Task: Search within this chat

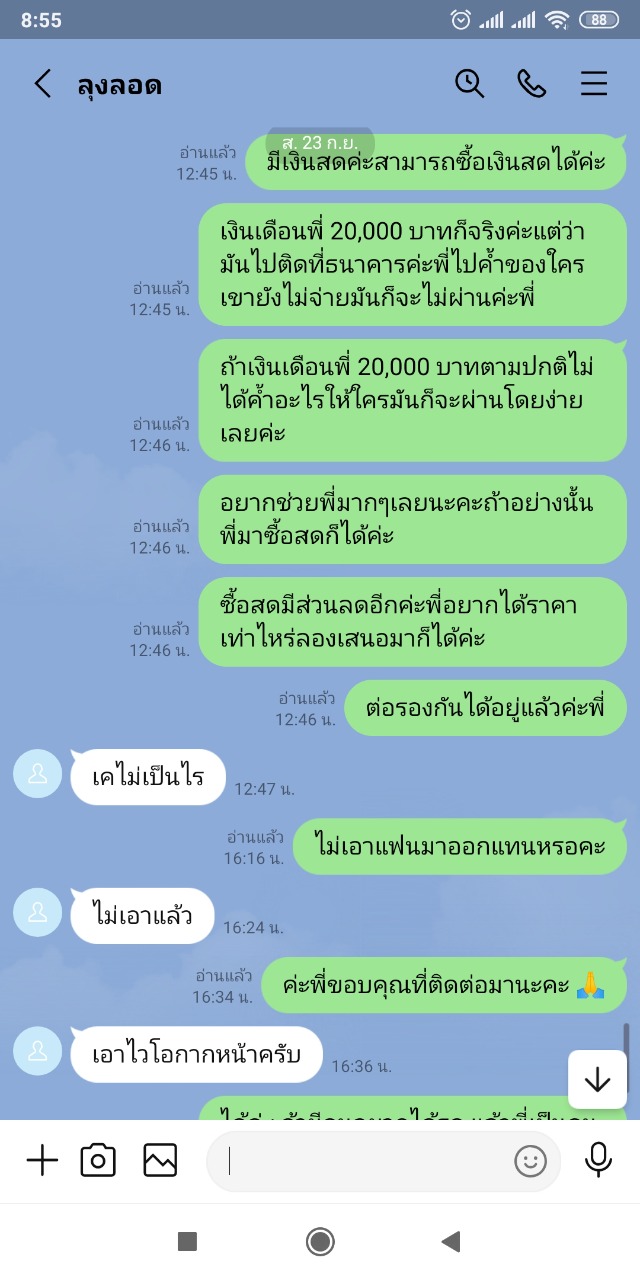Action: coord(469,84)
